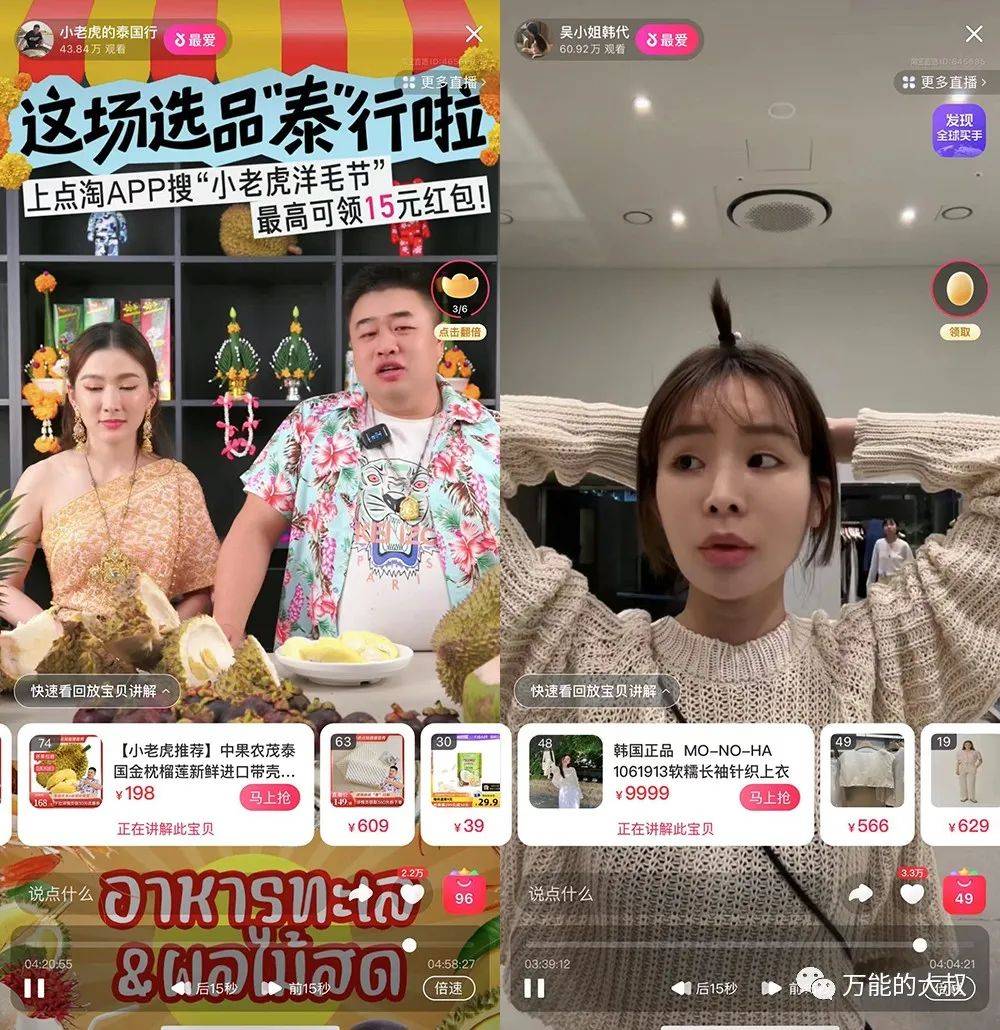
Task: Change playback speed with 倍速
Action: click(449, 988)
